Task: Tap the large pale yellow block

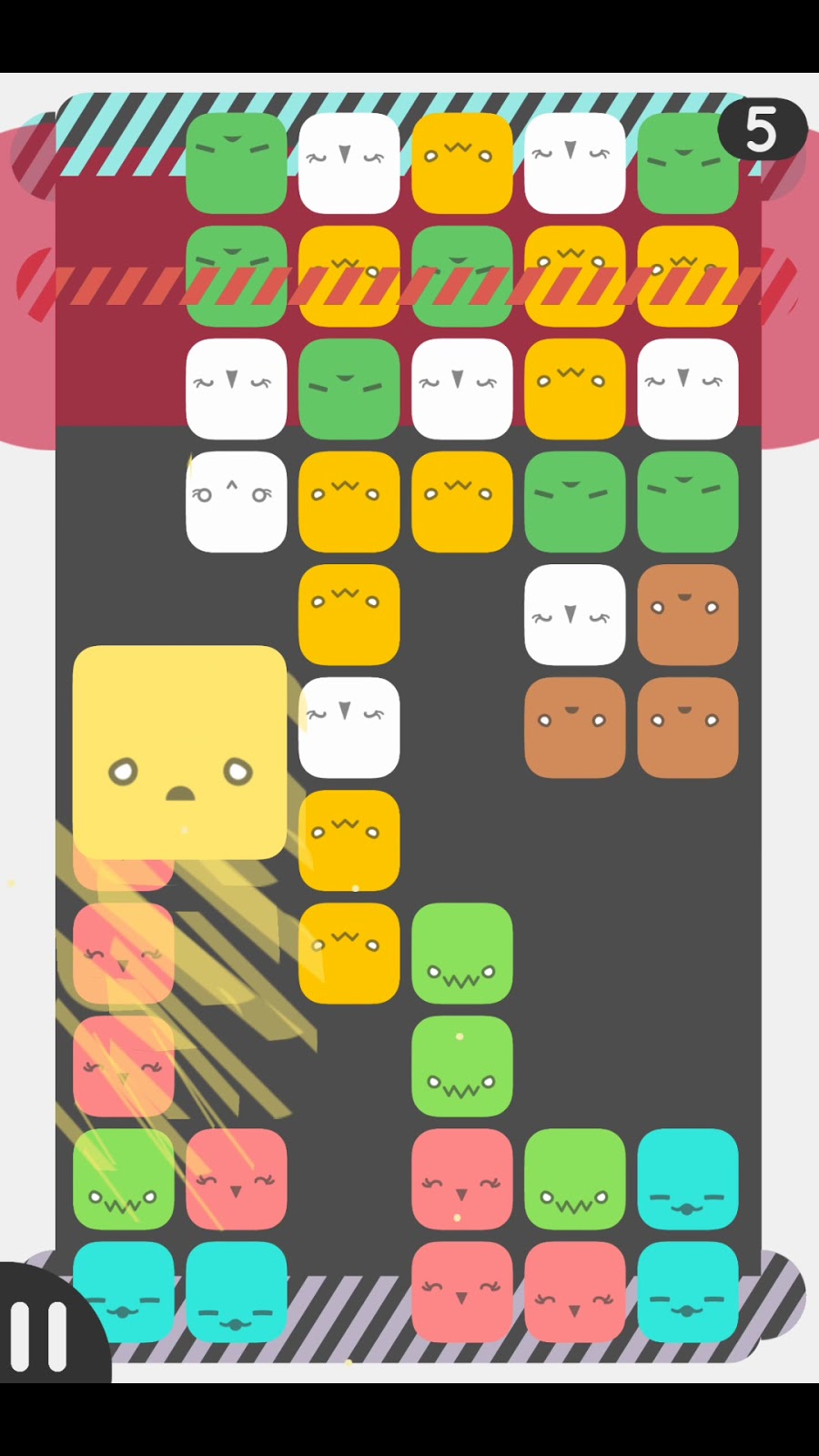Action: pyautogui.click(x=179, y=752)
